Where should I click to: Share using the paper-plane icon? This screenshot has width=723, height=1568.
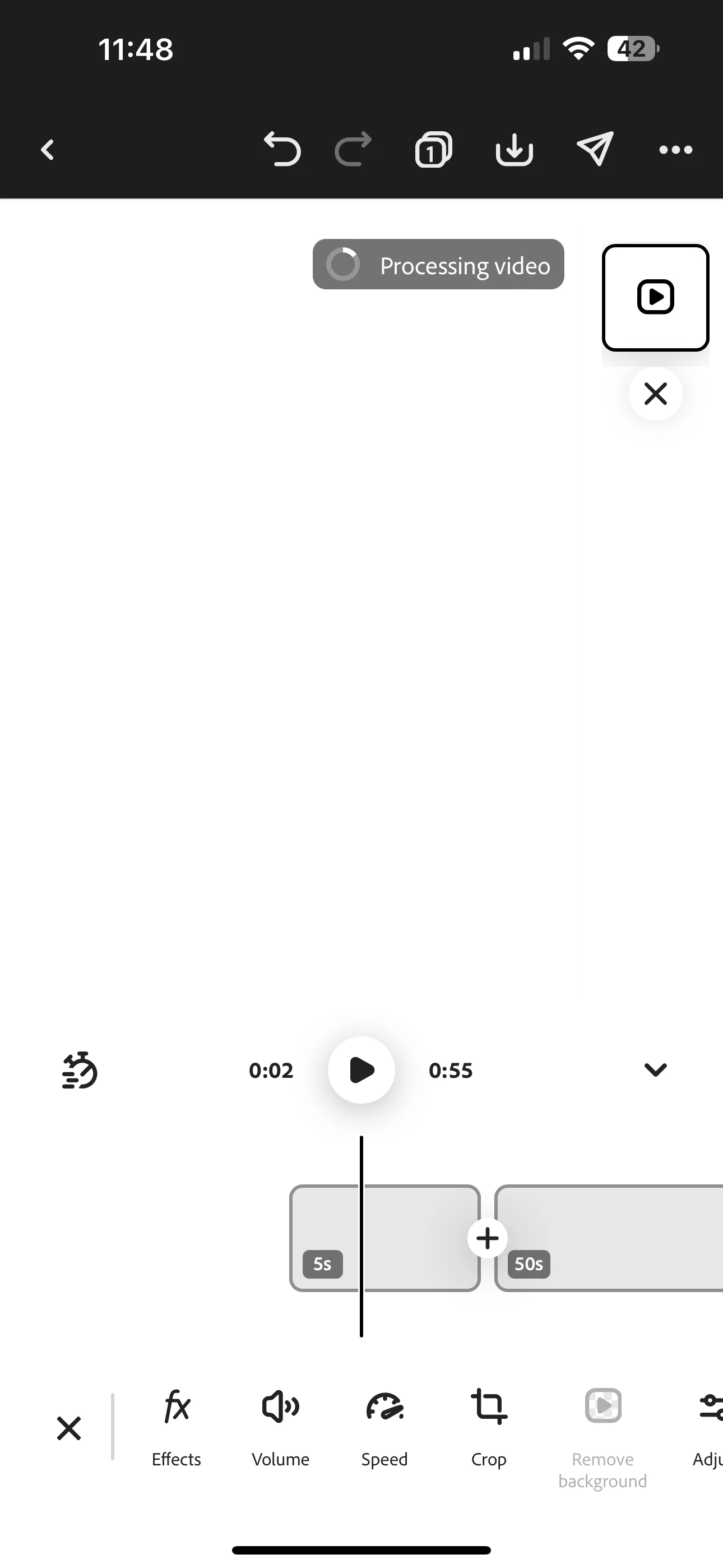pos(595,149)
